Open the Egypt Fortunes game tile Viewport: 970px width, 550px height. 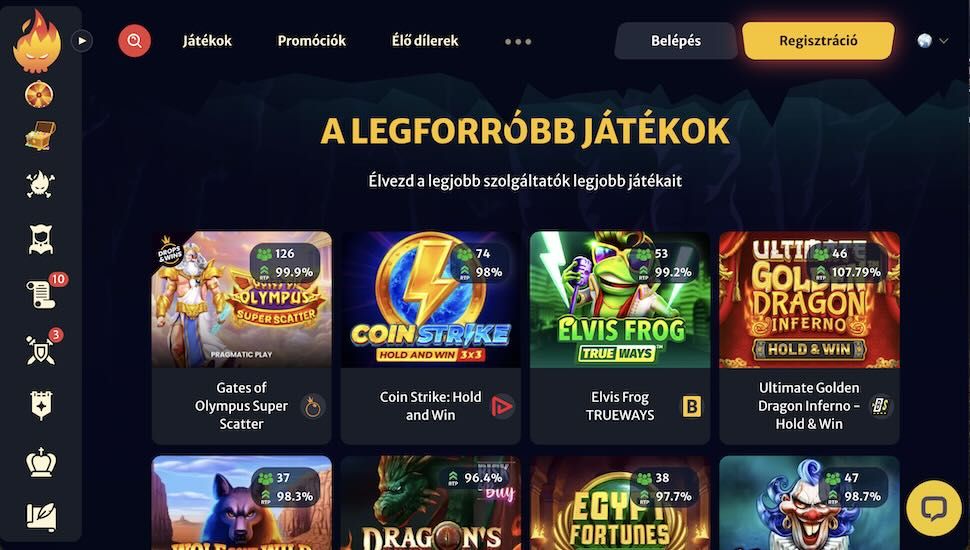[620, 503]
